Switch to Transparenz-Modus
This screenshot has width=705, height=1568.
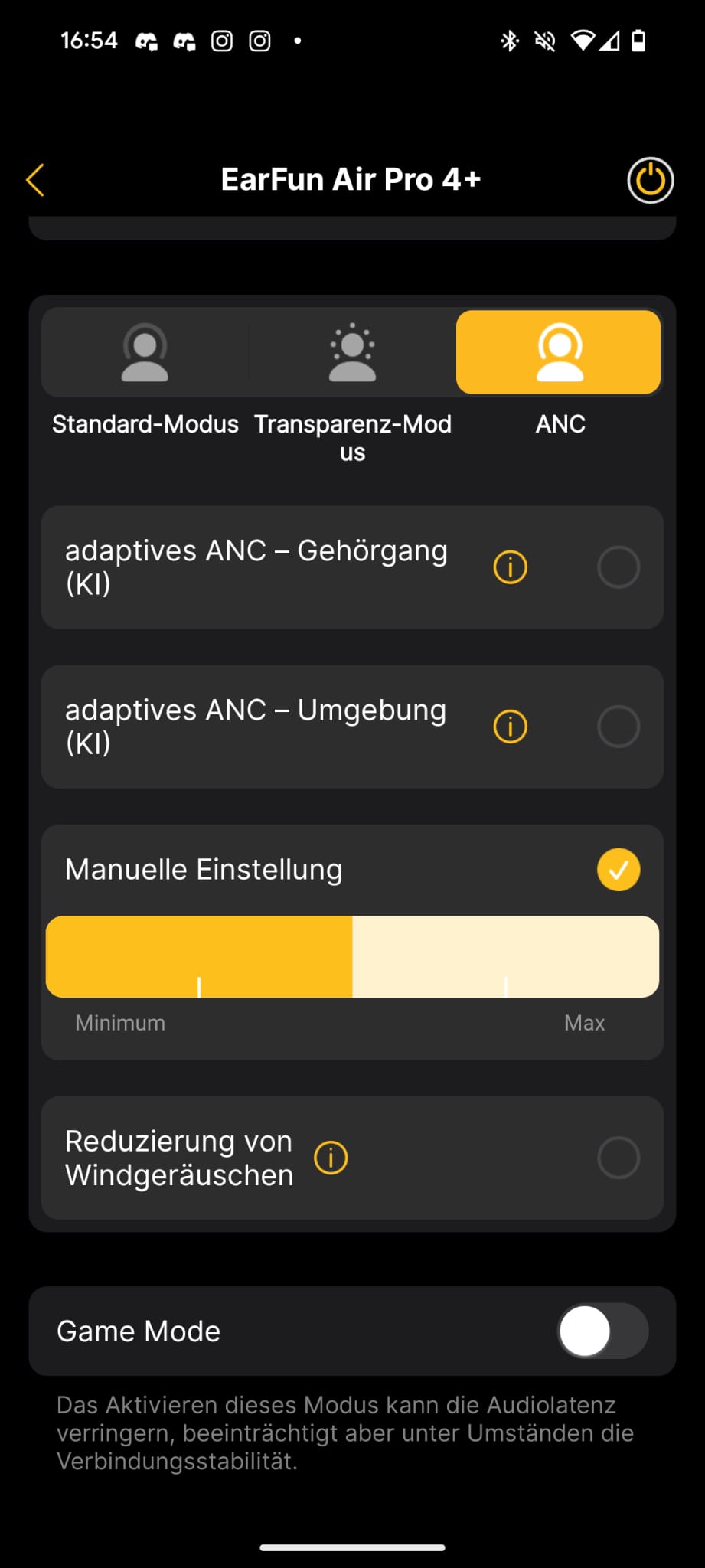pos(352,353)
